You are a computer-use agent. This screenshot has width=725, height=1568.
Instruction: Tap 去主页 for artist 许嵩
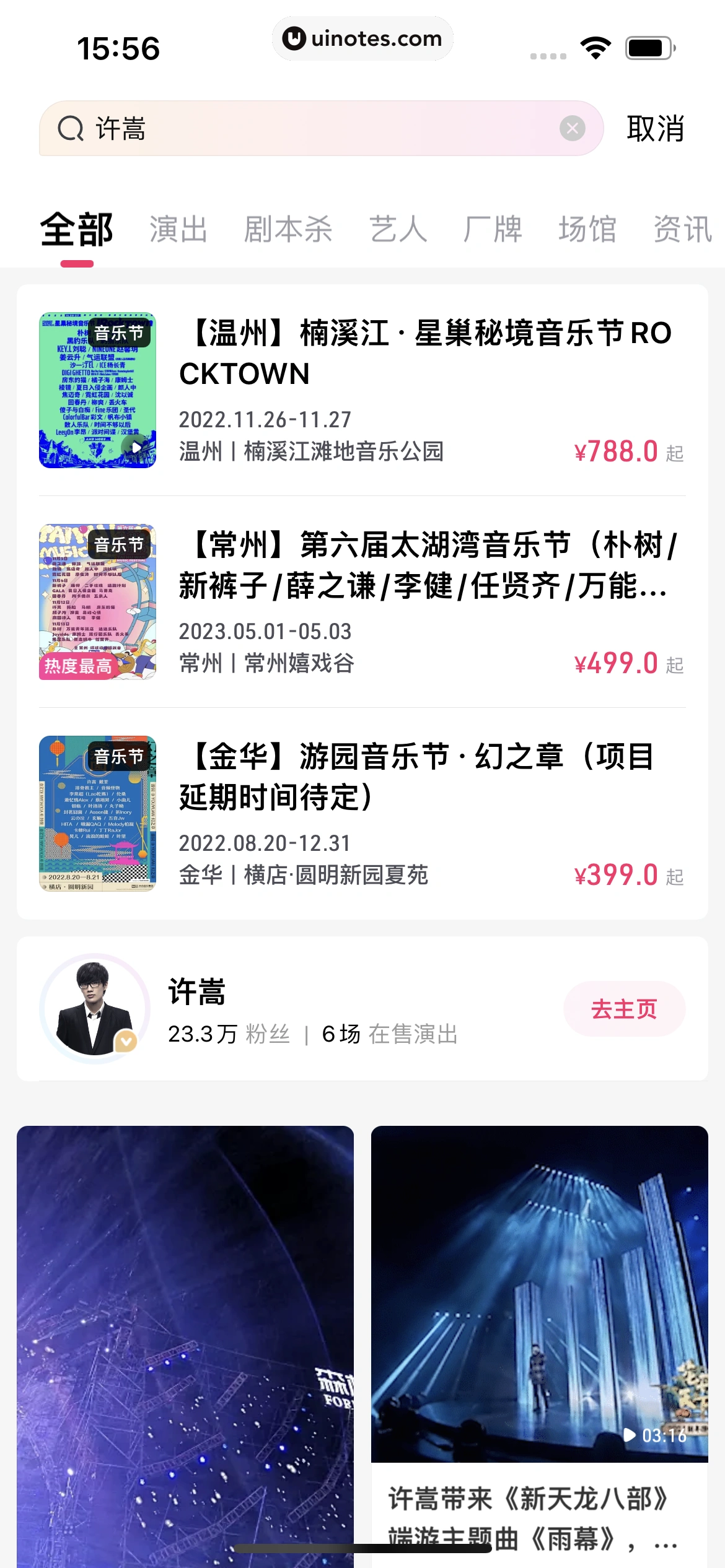coord(624,1009)
